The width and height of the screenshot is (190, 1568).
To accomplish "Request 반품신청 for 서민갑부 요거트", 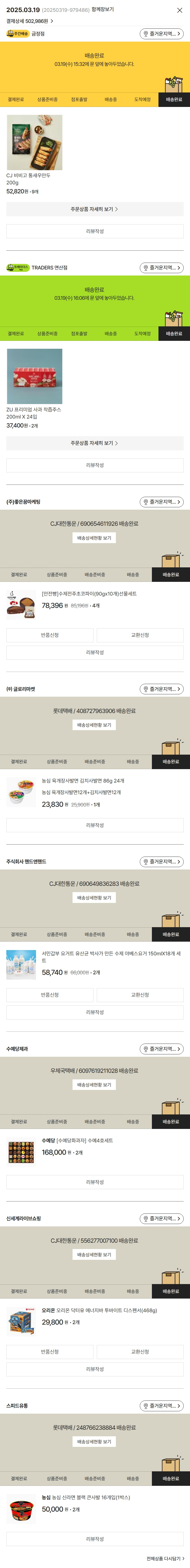I will 50,995.
